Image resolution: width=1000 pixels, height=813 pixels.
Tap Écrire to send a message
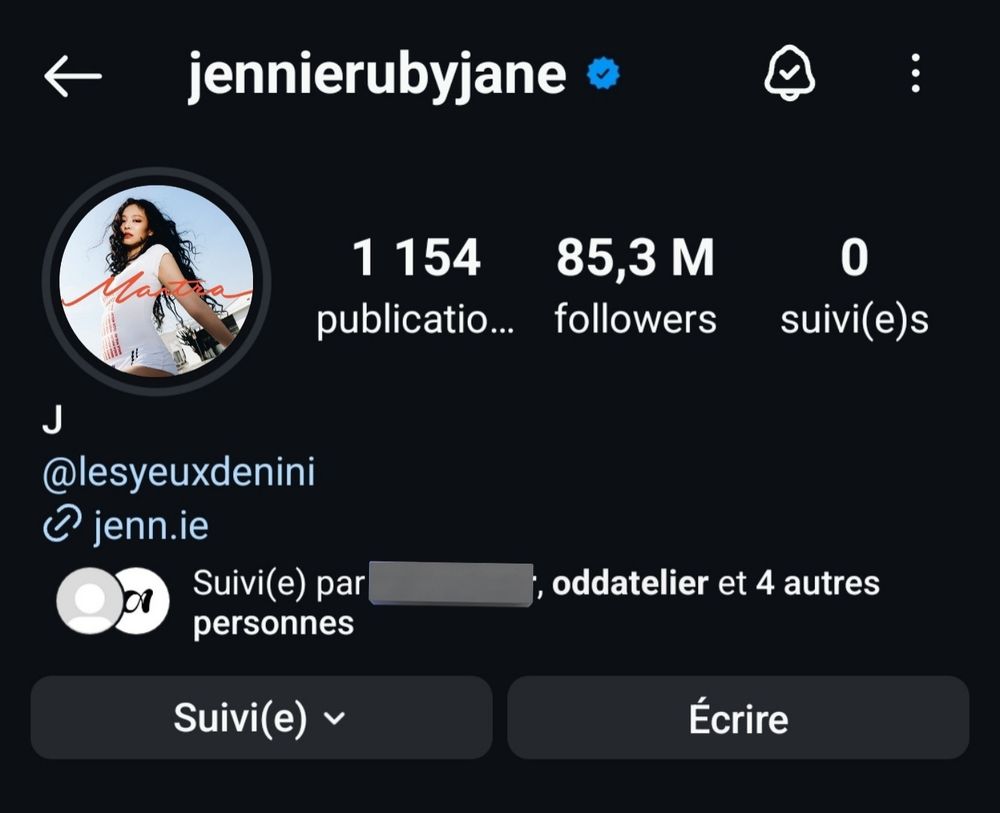coord(738,718)
